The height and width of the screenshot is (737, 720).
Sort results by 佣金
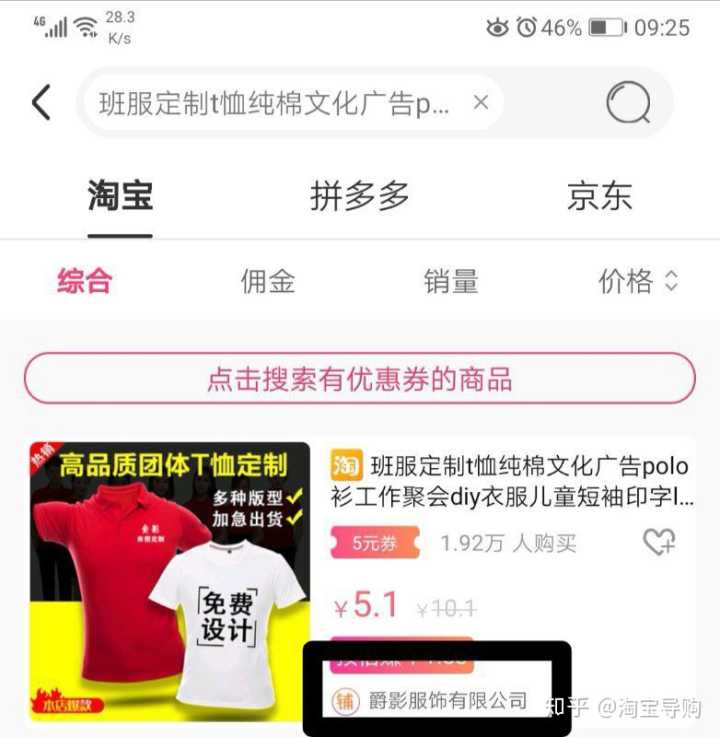[268, 282]
